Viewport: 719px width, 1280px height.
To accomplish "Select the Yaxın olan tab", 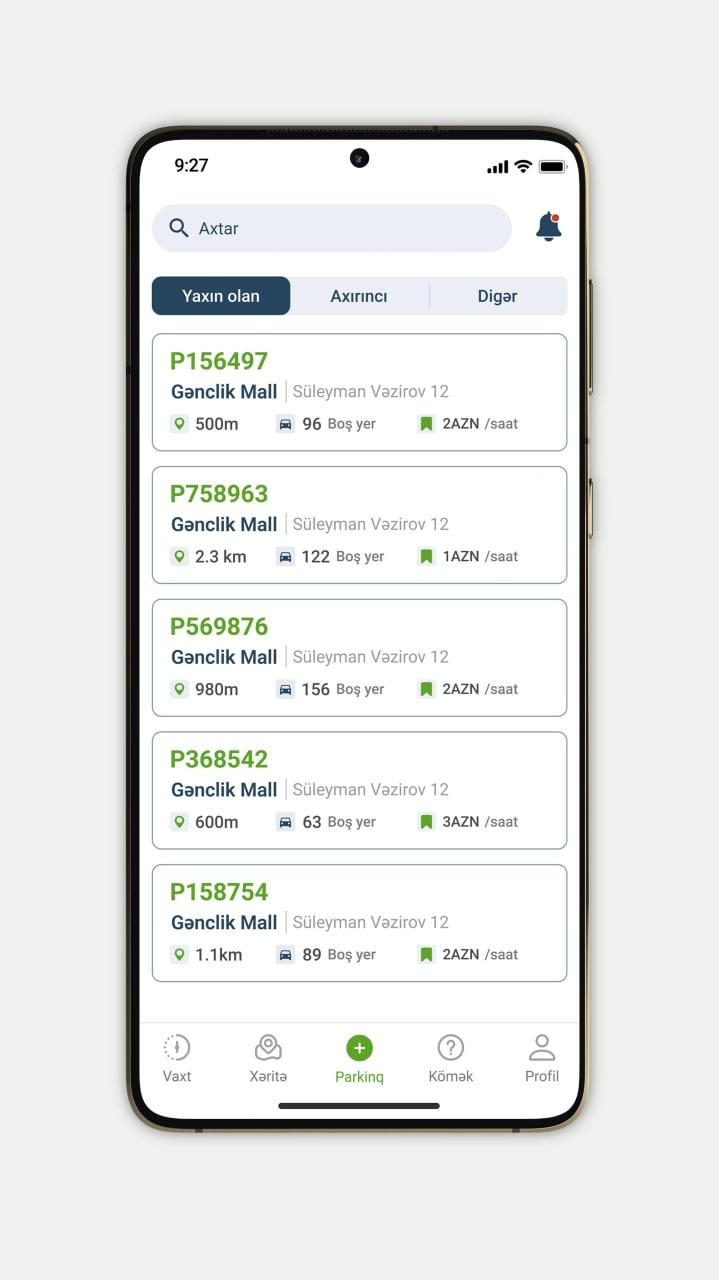I will coord(221,296).
